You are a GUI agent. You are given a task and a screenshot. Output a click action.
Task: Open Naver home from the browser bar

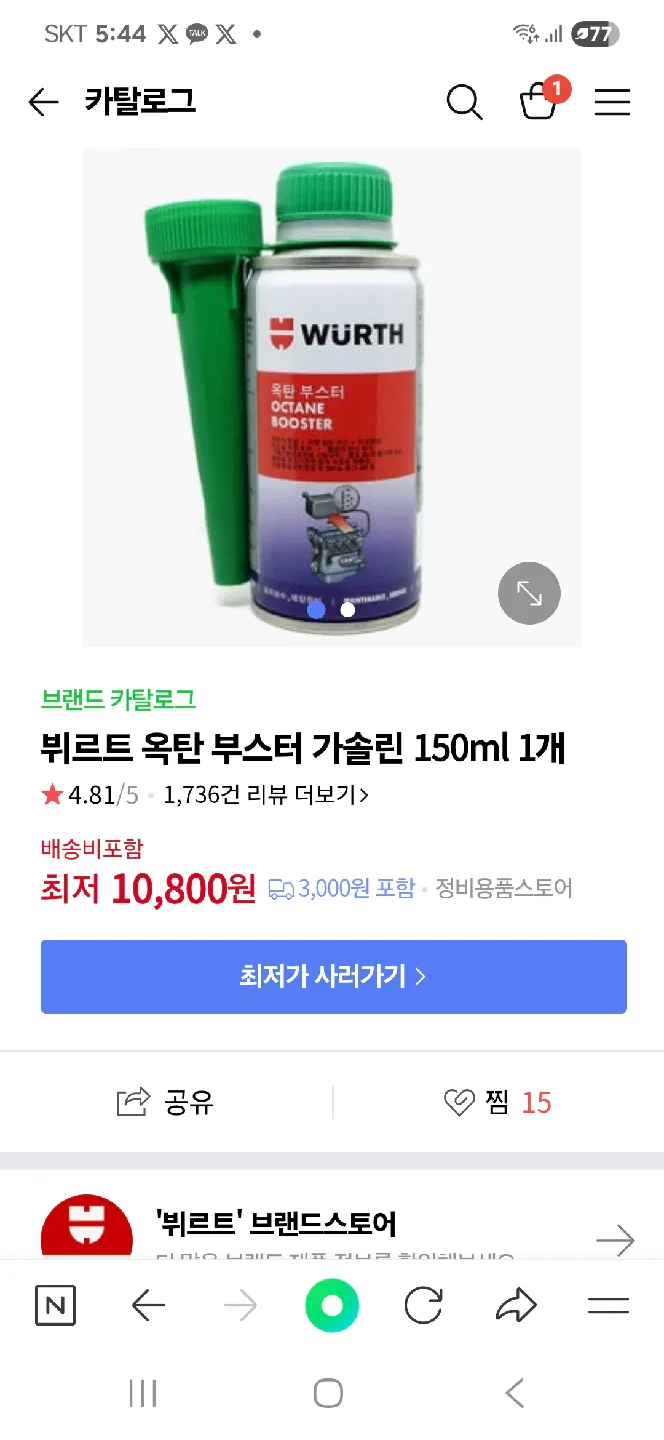pyautogui.click(x=55, y=1306)
